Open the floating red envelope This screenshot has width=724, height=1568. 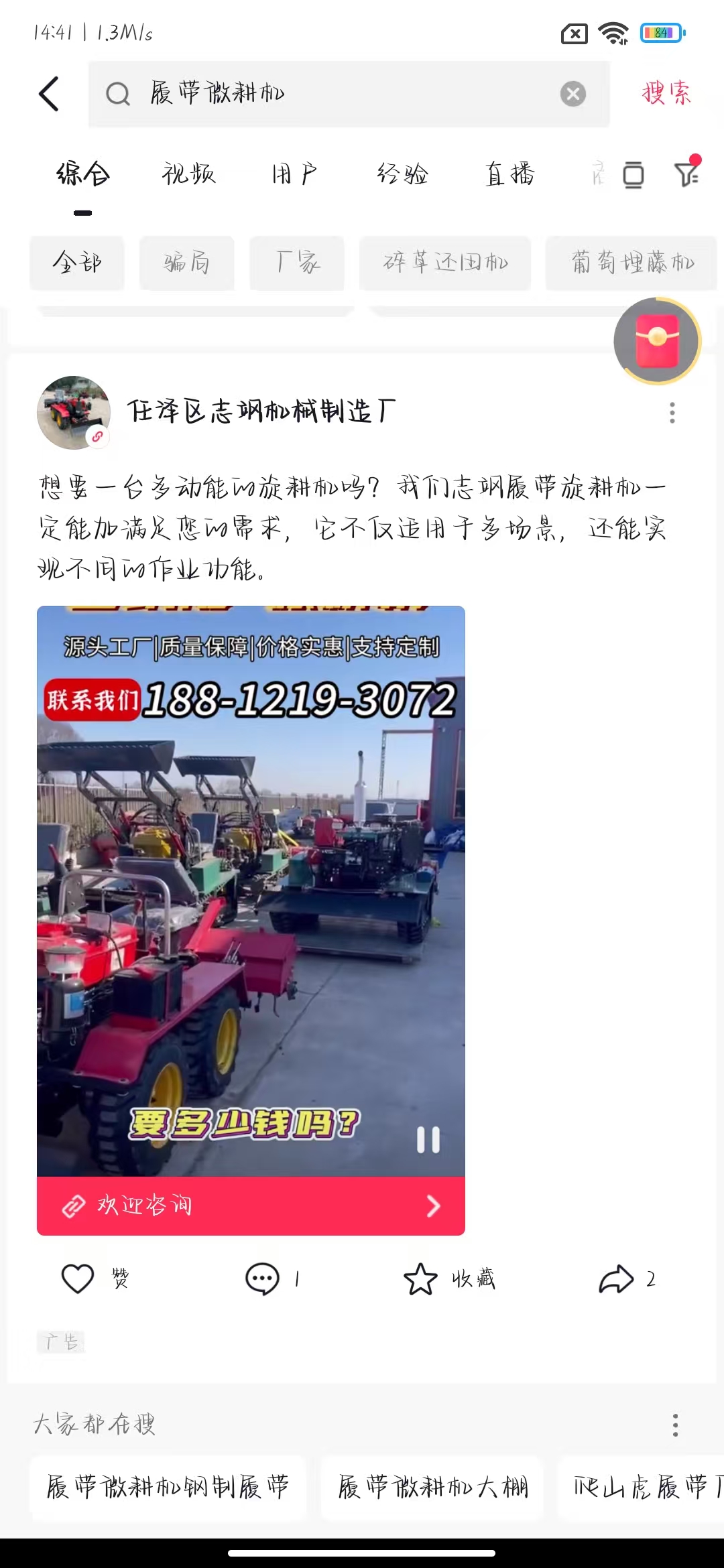[x=657, y=341]
